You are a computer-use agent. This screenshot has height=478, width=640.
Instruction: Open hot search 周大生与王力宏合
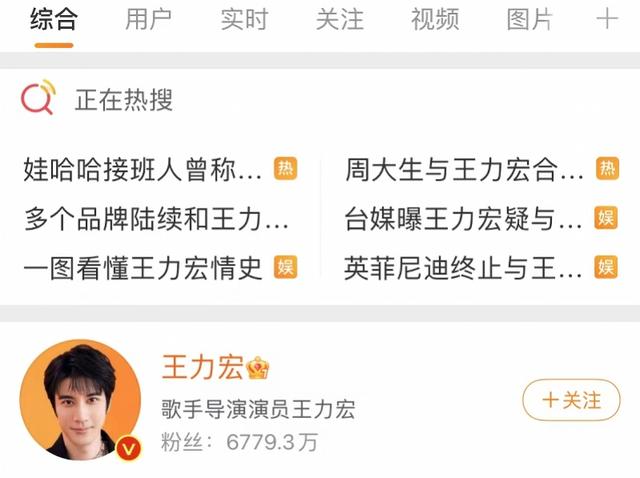(464, 170)
